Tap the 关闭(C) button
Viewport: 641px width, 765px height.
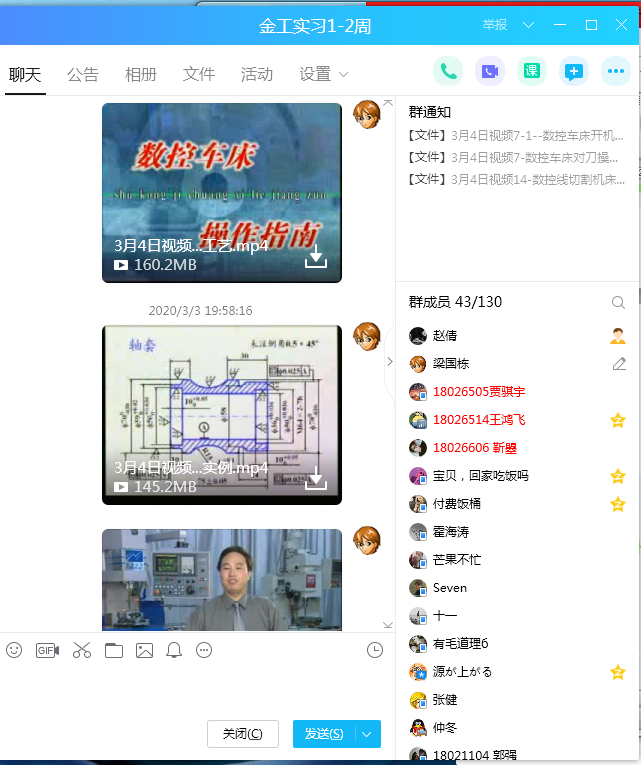[243, 734]
